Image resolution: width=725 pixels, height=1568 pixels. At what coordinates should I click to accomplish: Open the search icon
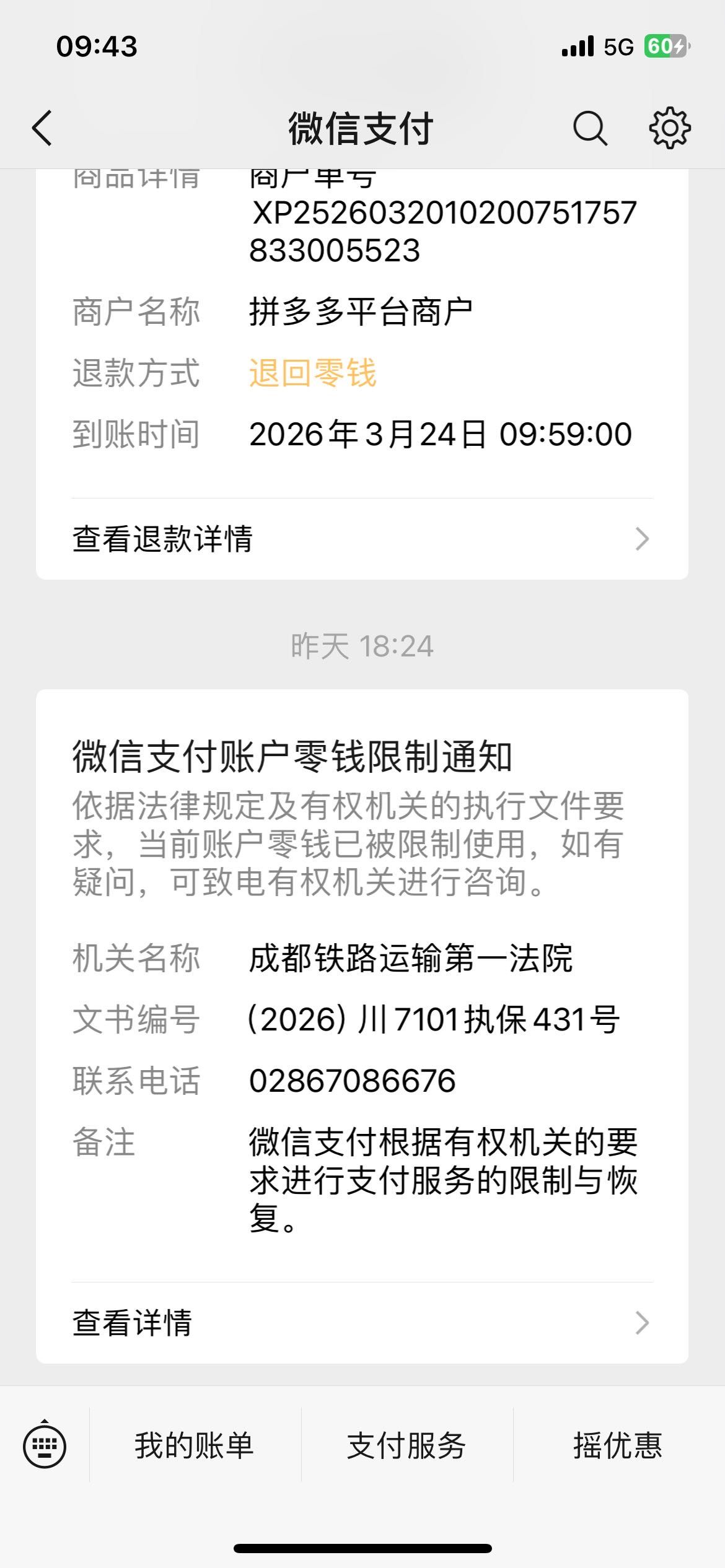[589, 129]
